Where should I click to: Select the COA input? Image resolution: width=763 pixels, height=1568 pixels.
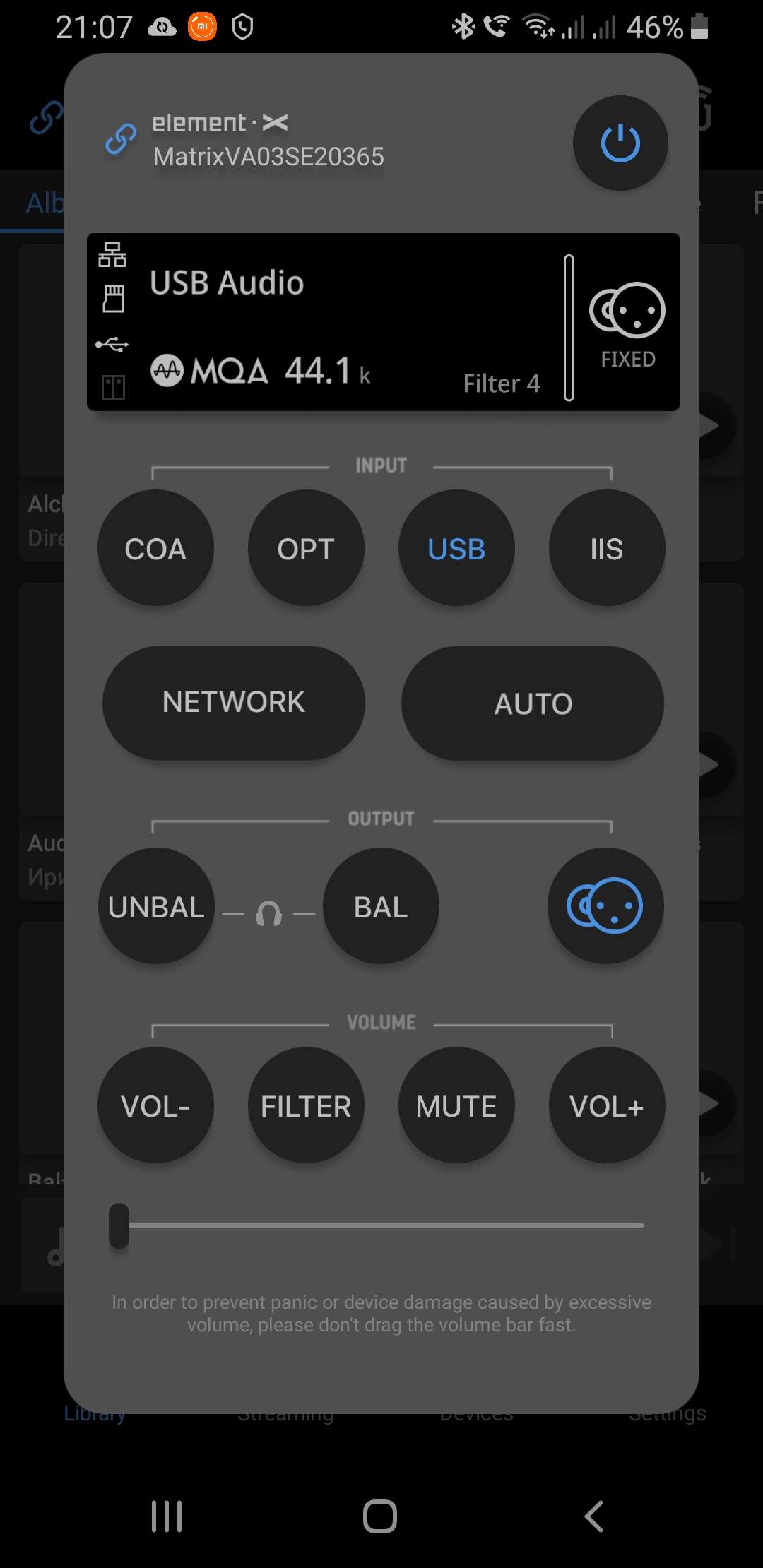(155, 548)
